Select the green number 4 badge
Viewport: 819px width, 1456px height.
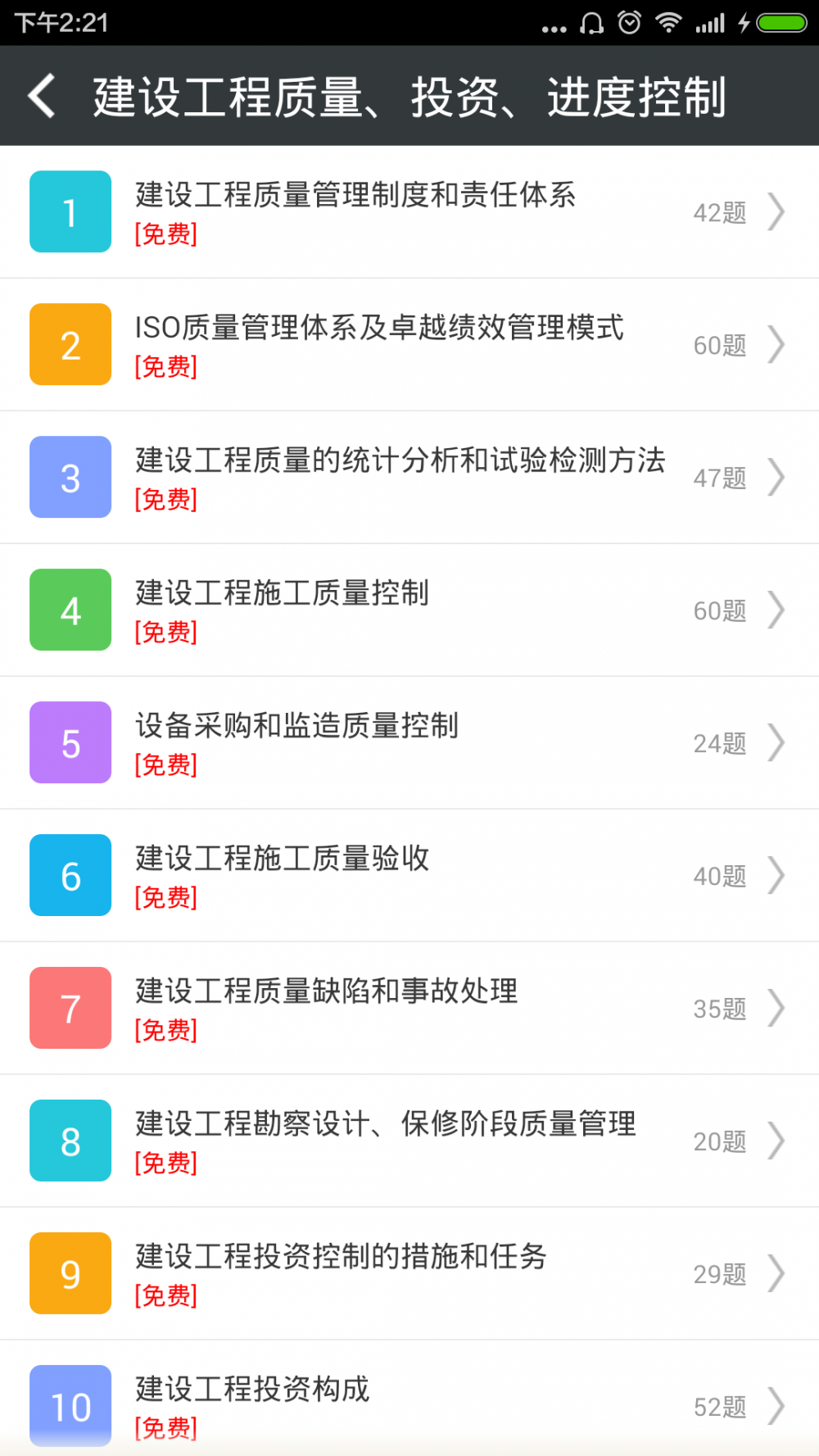click(x=70, y=610)
